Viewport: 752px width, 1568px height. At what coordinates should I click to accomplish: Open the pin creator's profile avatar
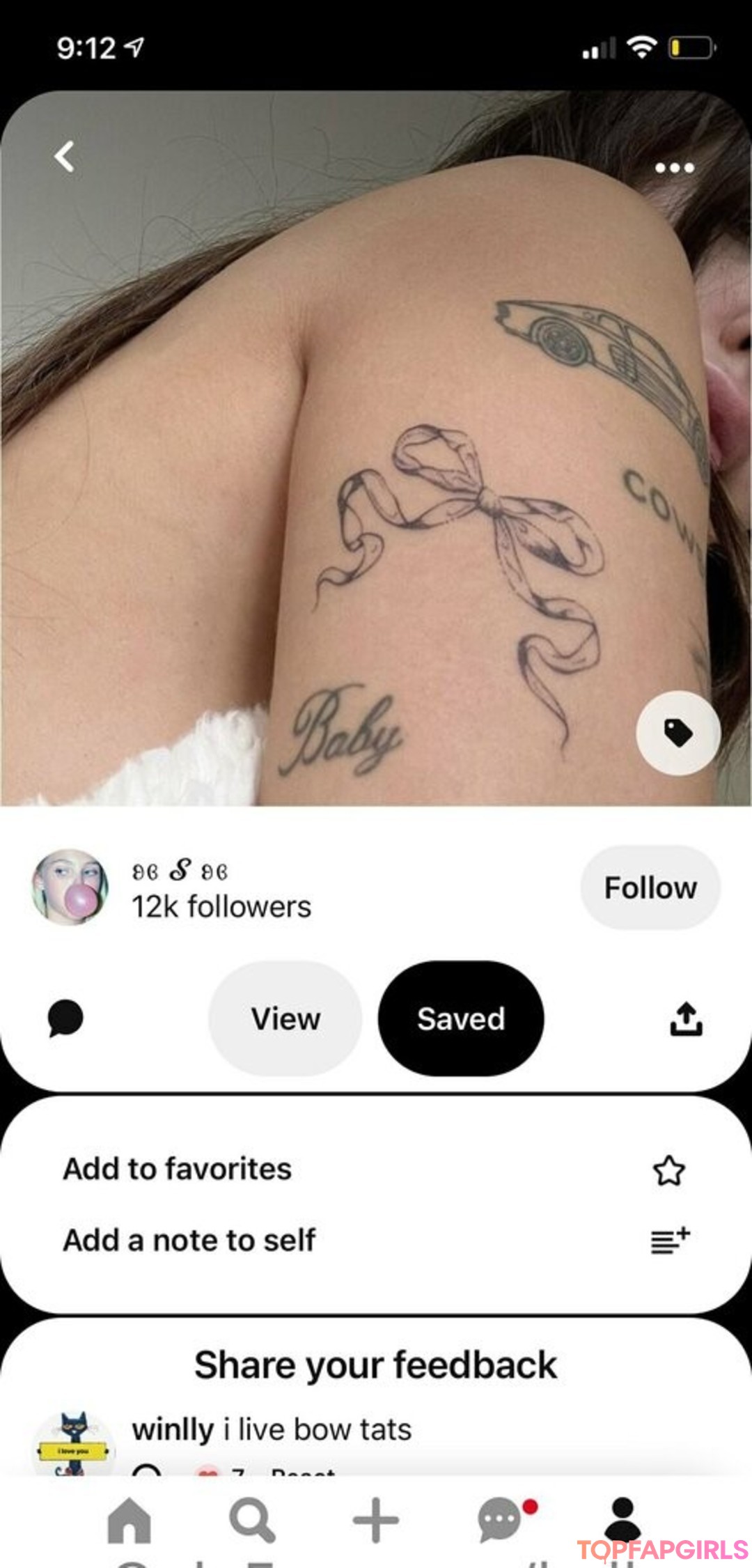click(x=70, y=887)
